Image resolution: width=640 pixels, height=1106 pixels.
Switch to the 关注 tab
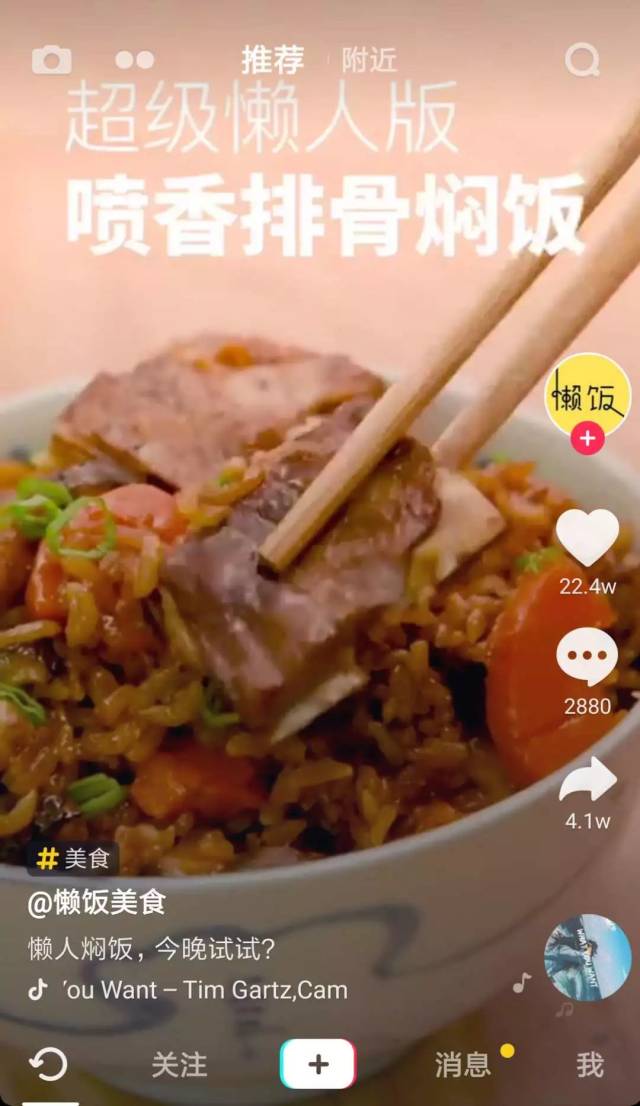click(x=179, y=1065)
